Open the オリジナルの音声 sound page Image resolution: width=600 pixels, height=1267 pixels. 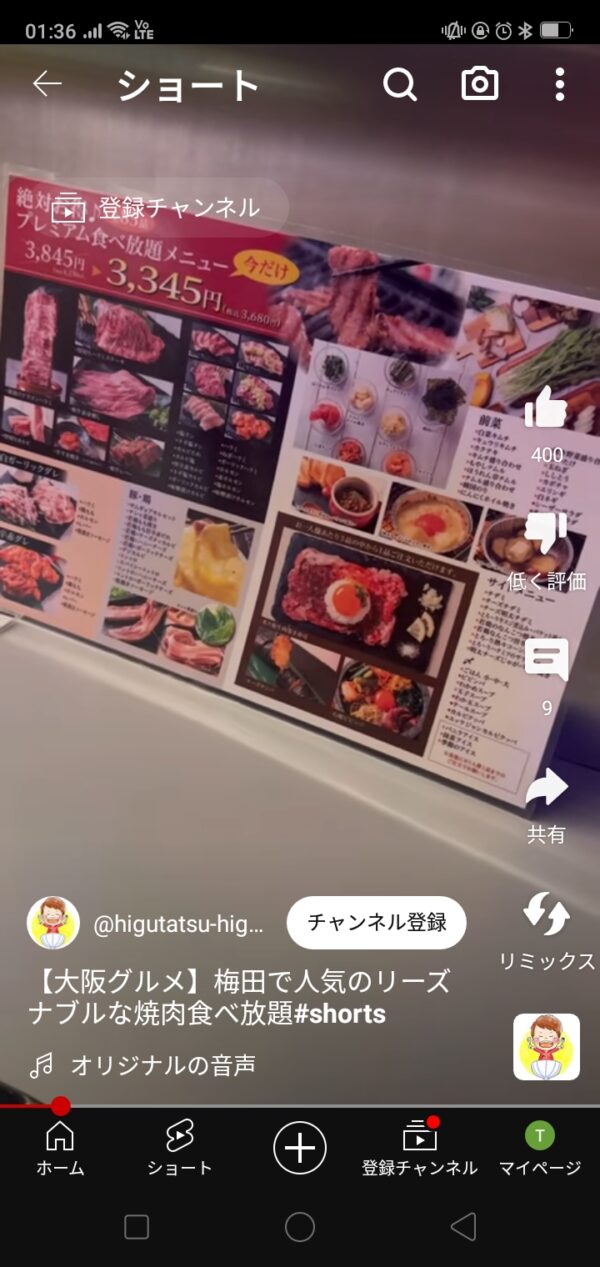(x=162, y=1065)
